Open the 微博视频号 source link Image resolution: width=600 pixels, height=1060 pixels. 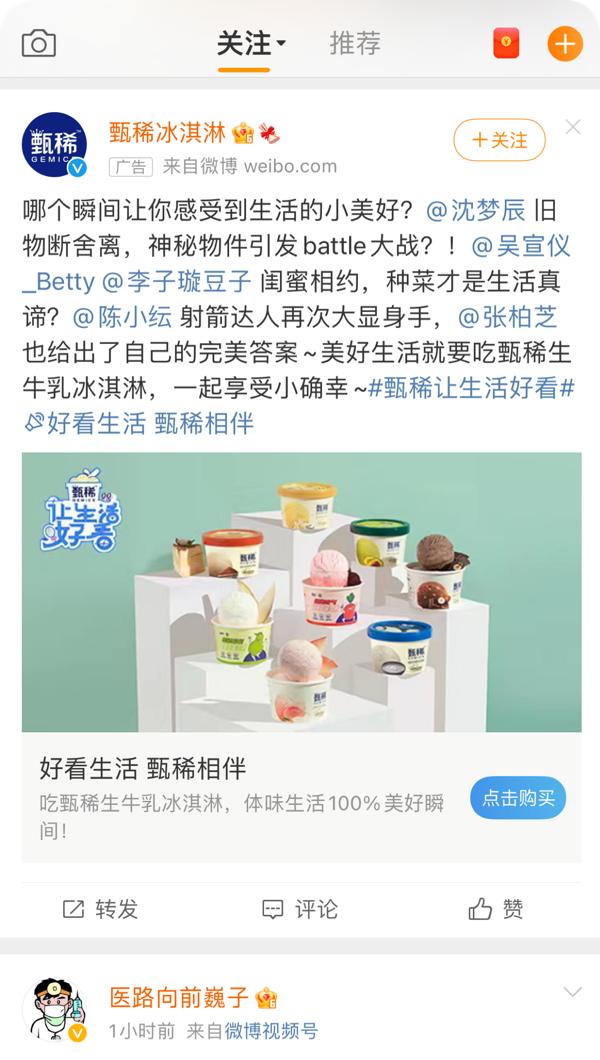tap(270, 1030)
